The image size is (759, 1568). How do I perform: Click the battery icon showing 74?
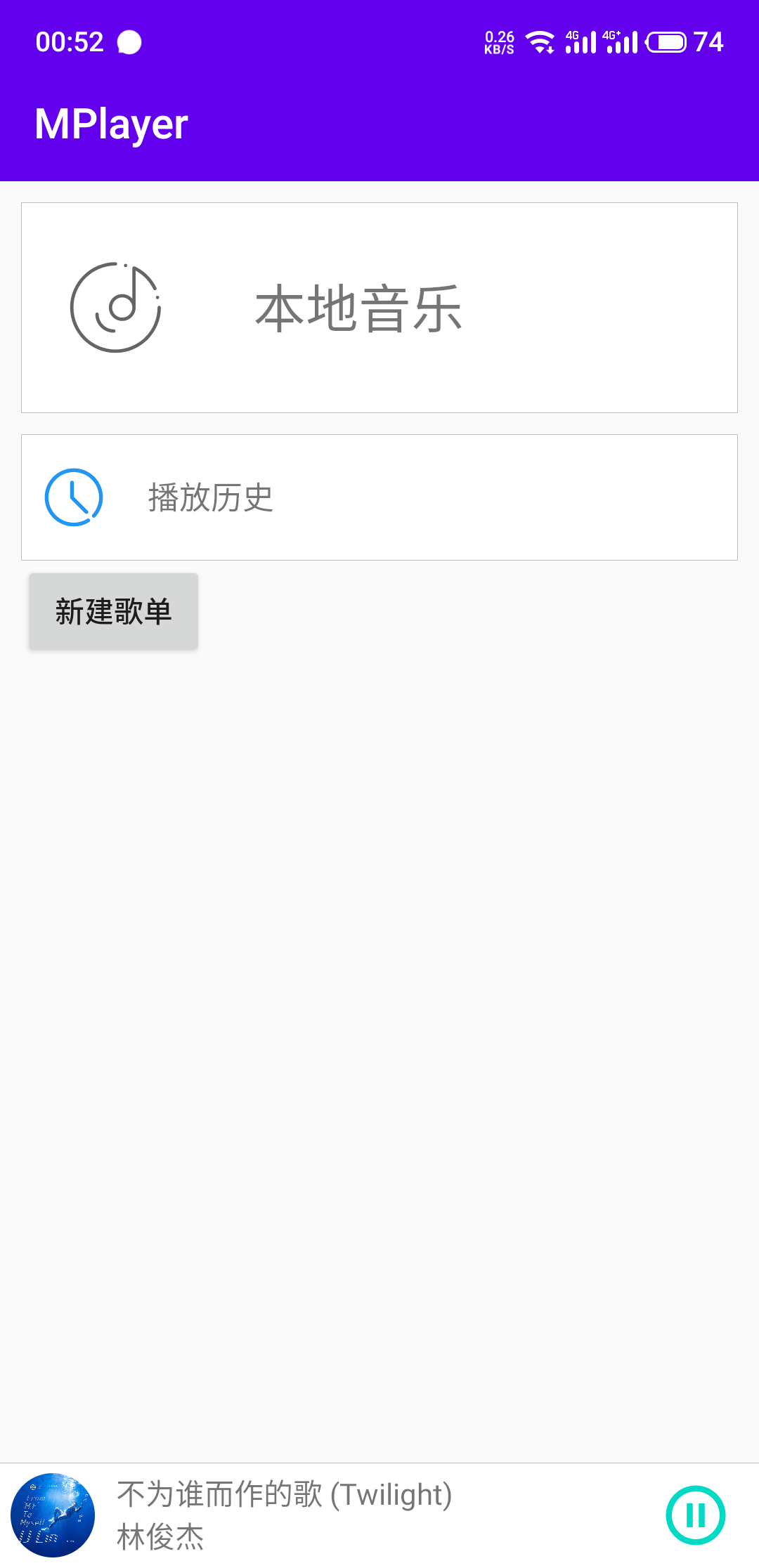coord(668,42)
